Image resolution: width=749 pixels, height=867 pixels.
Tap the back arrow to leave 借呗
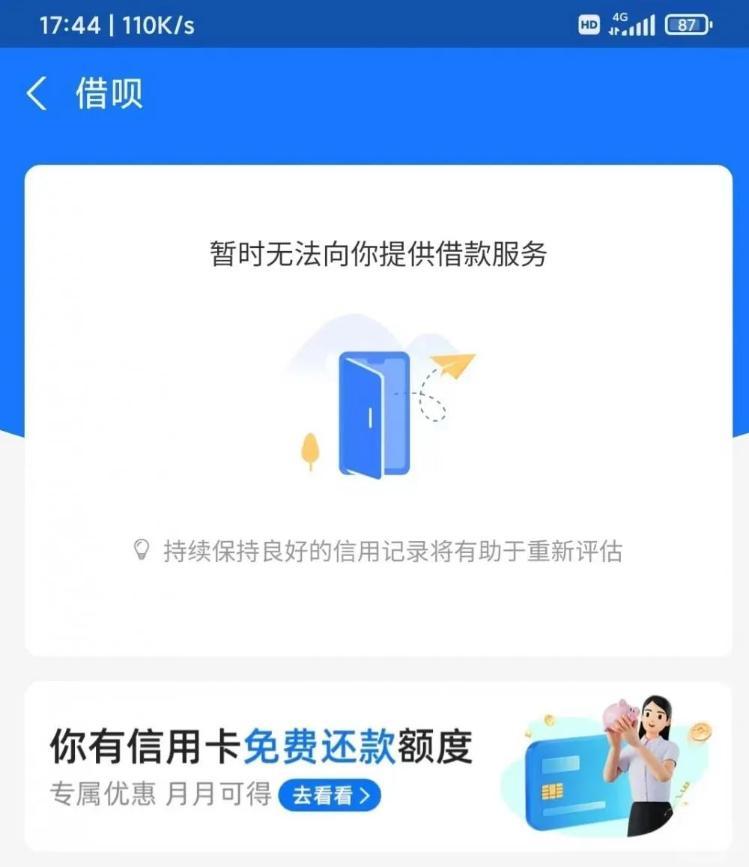coord(36,92)
